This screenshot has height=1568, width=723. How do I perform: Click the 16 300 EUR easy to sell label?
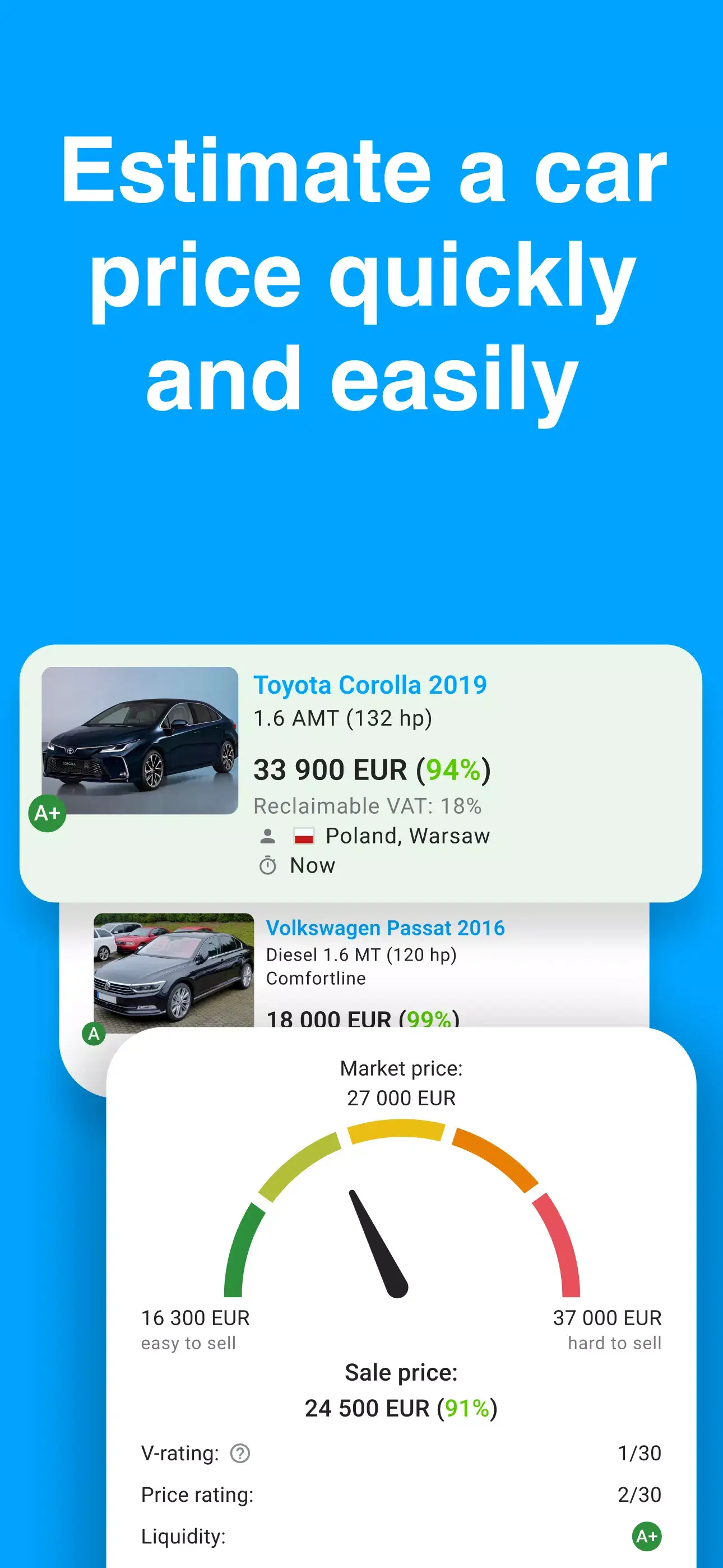click(x=193, y=1318)
